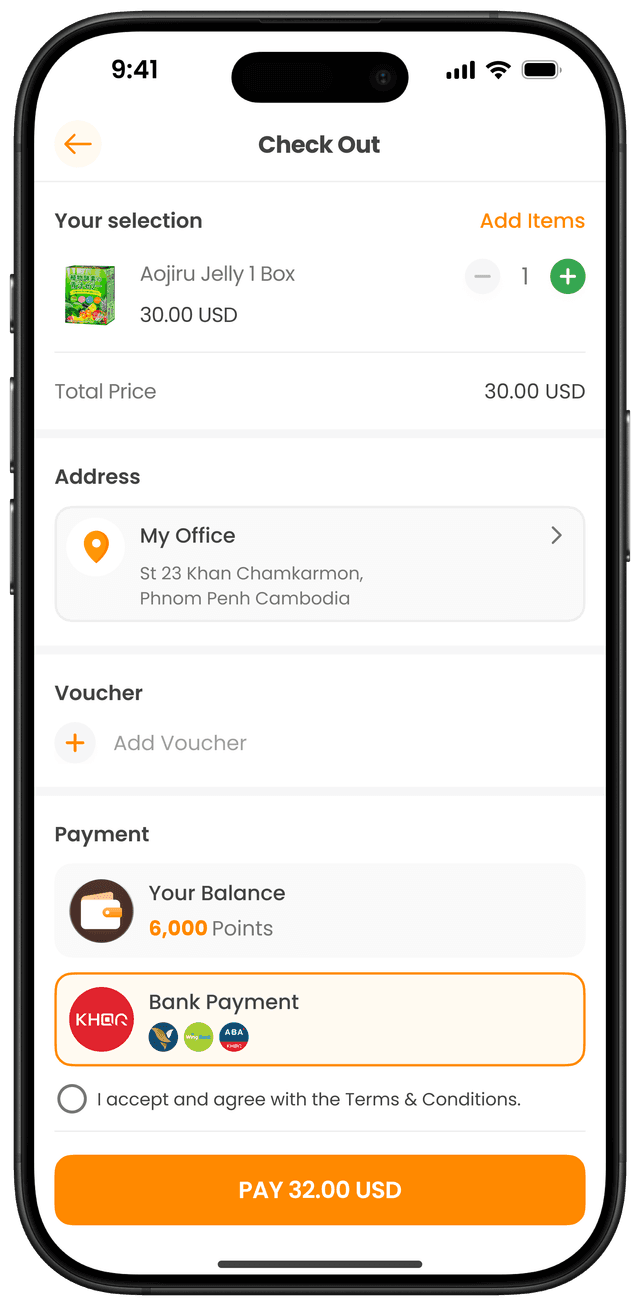Go back using the orange arrow
This screenshot has width=640, height=1306.
click(77, 144)
